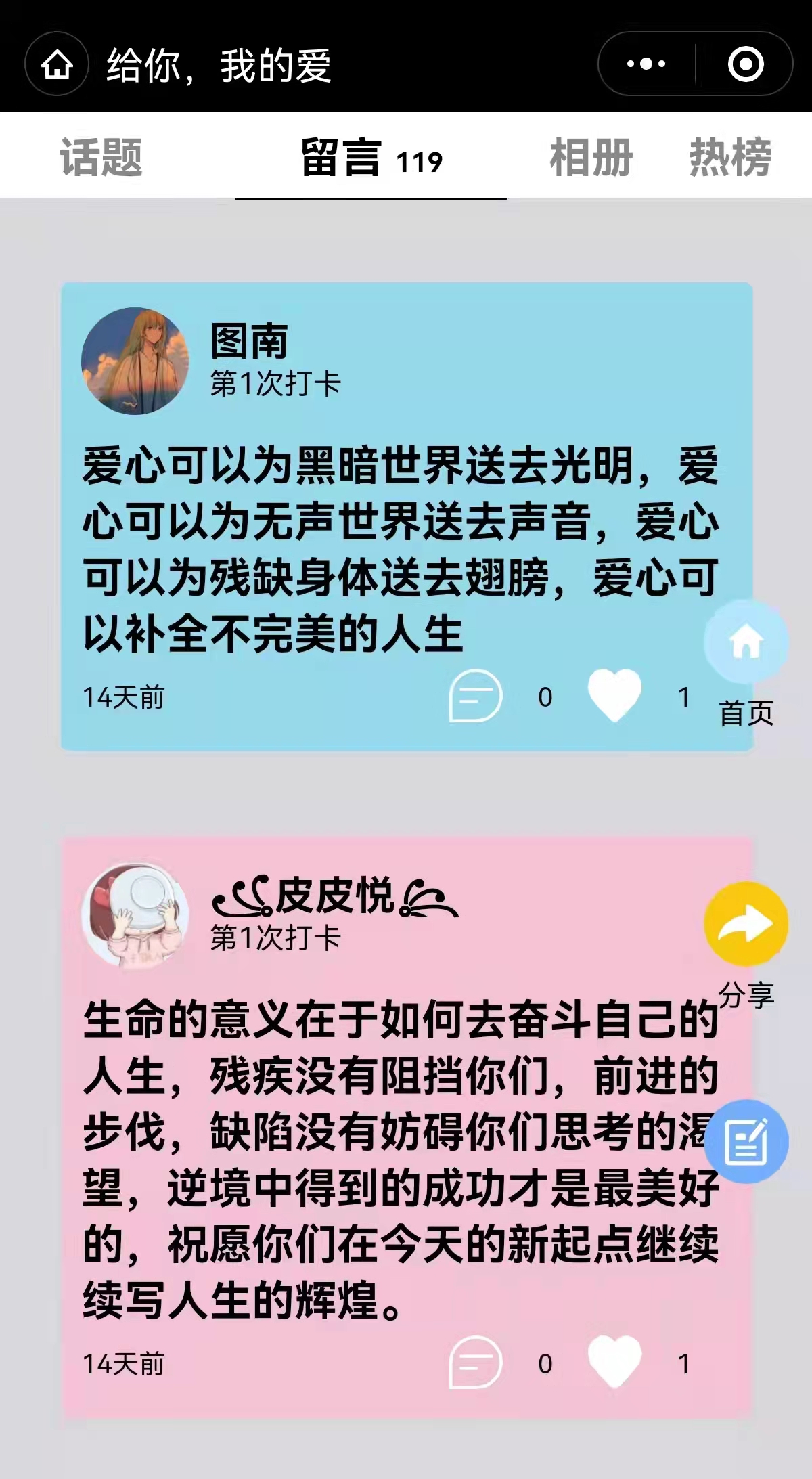The image size is (812, 1479).
Task: Write a new message with the blue edit button
Action: [746, 1141]
